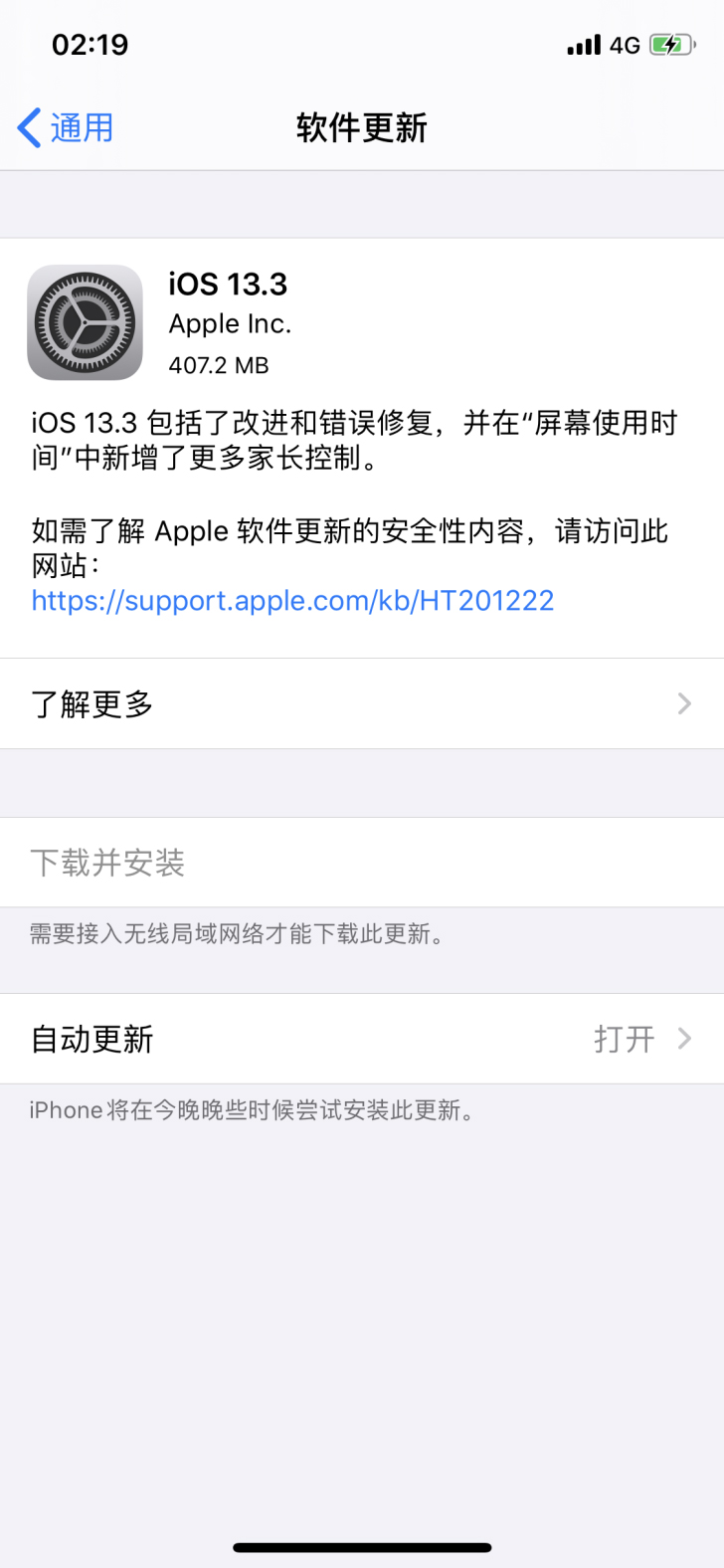Tap 下载并安装

(x=107, y=863)
